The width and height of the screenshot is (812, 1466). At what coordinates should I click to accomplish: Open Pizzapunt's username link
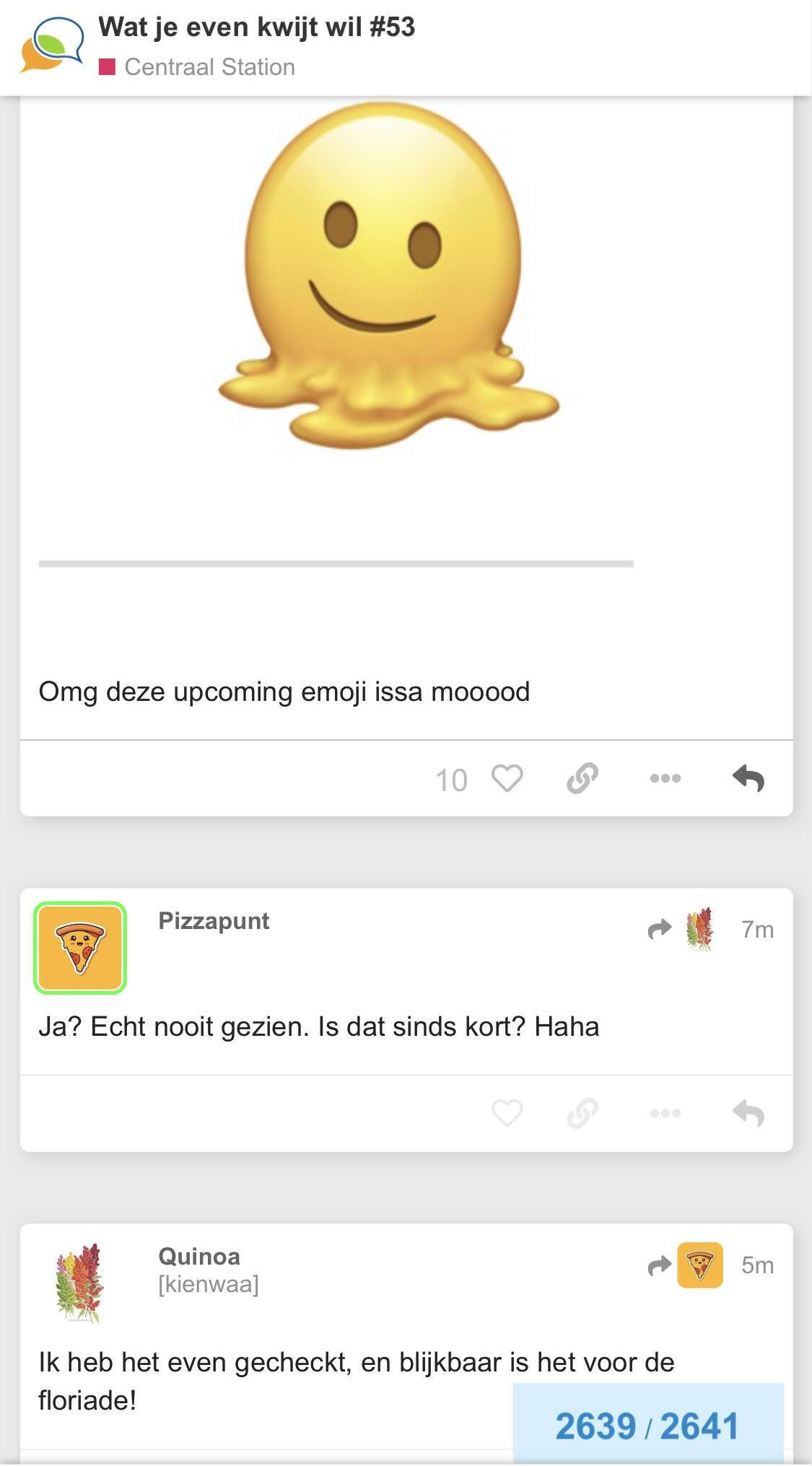coord(214,921)
